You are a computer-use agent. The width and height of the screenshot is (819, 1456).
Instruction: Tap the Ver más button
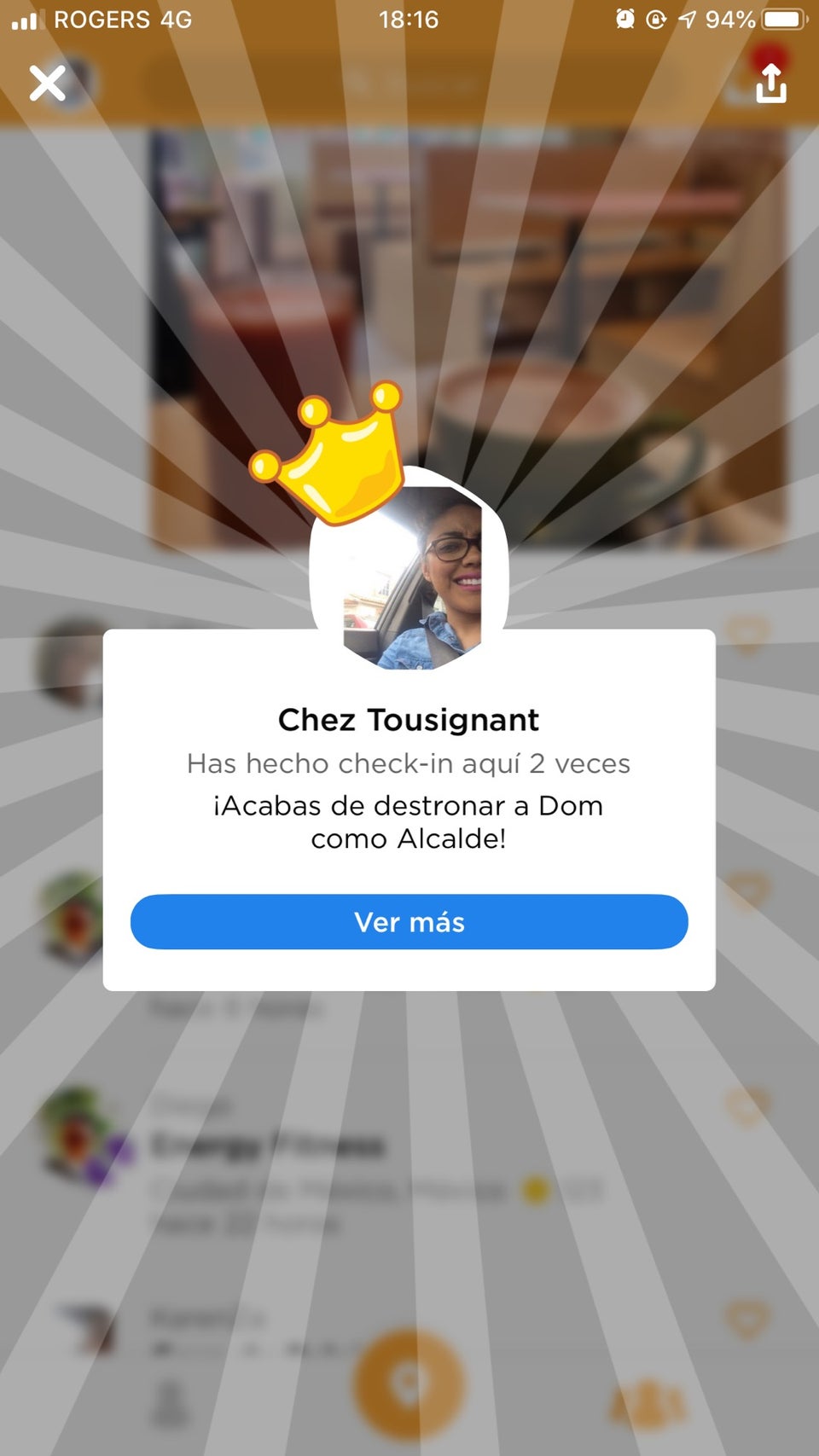click(409, 922)
